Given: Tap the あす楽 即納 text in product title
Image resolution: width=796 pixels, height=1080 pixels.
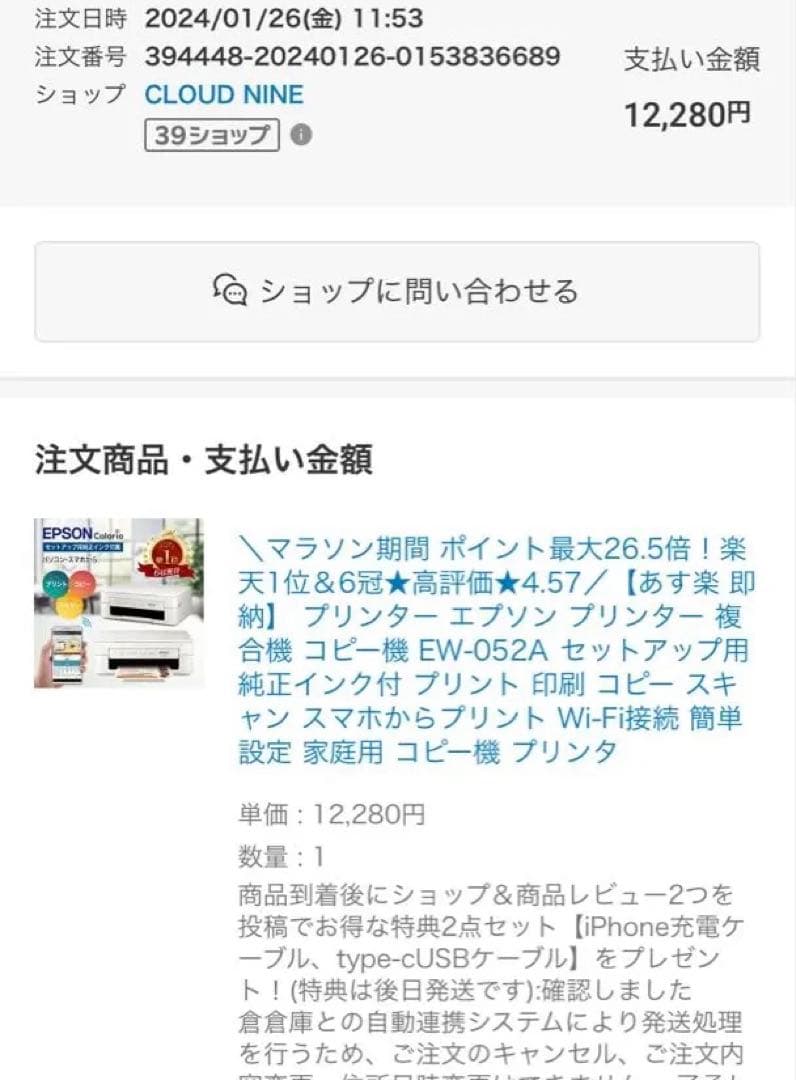Looking at the screenshot, I should (688, 580).
